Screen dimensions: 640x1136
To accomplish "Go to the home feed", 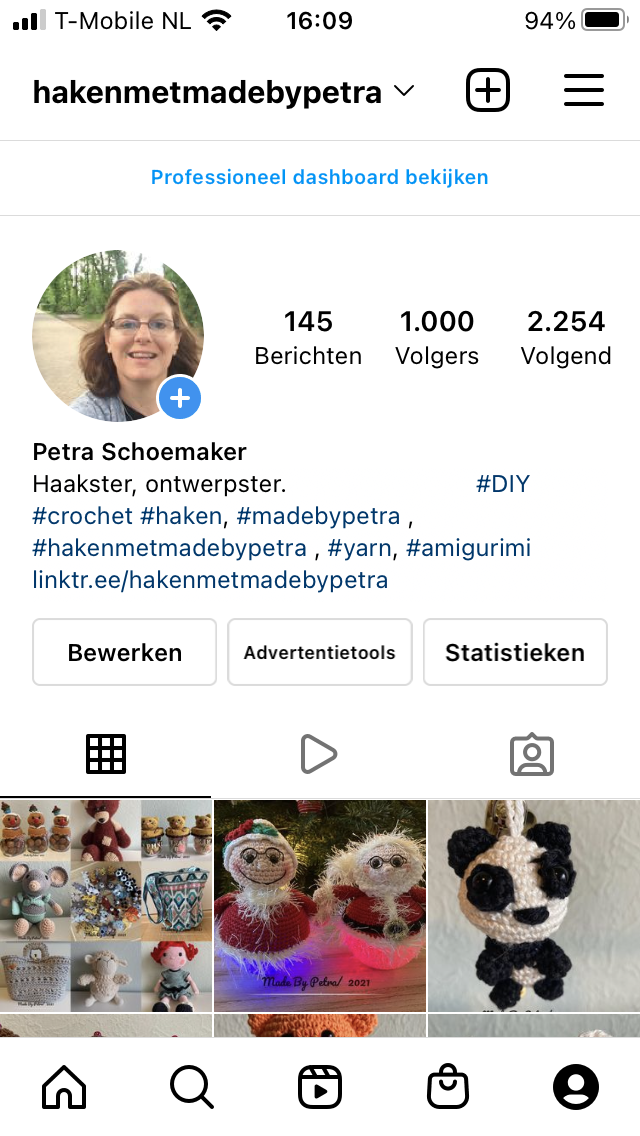I will [x=64, y=1087].
